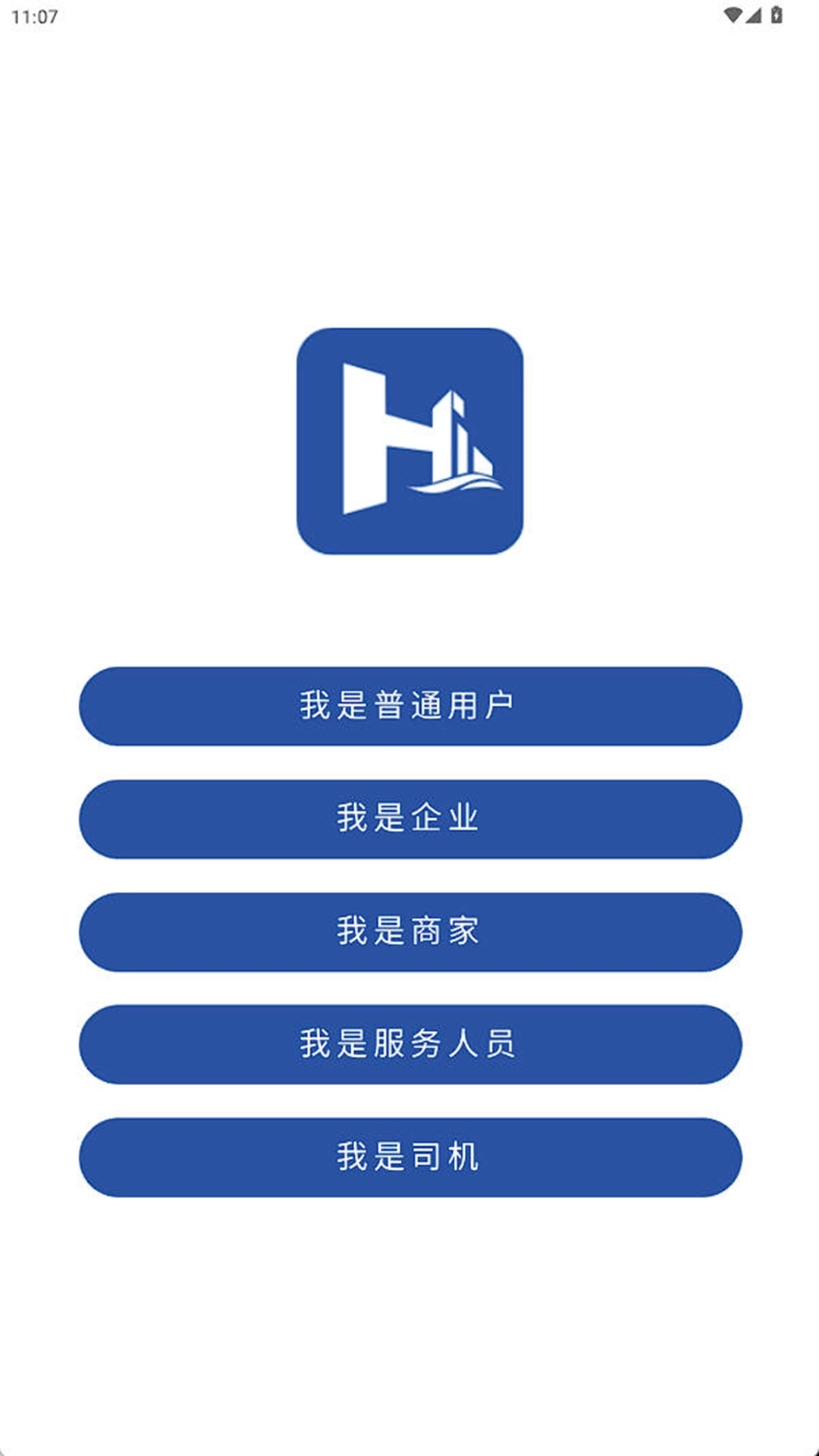Click the ordinary user role entry

tap(409, 705)
